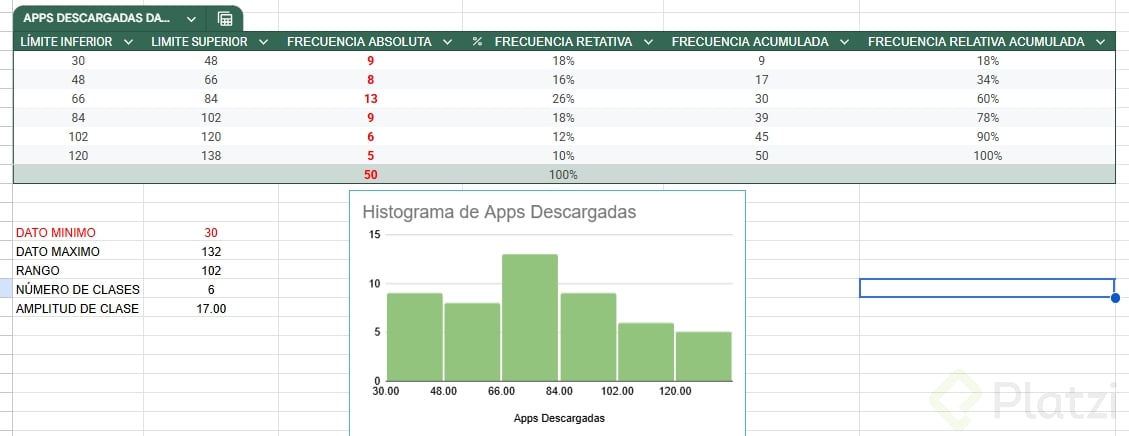Select the Histograma de Apps Descargadas chart

(547, 310)
